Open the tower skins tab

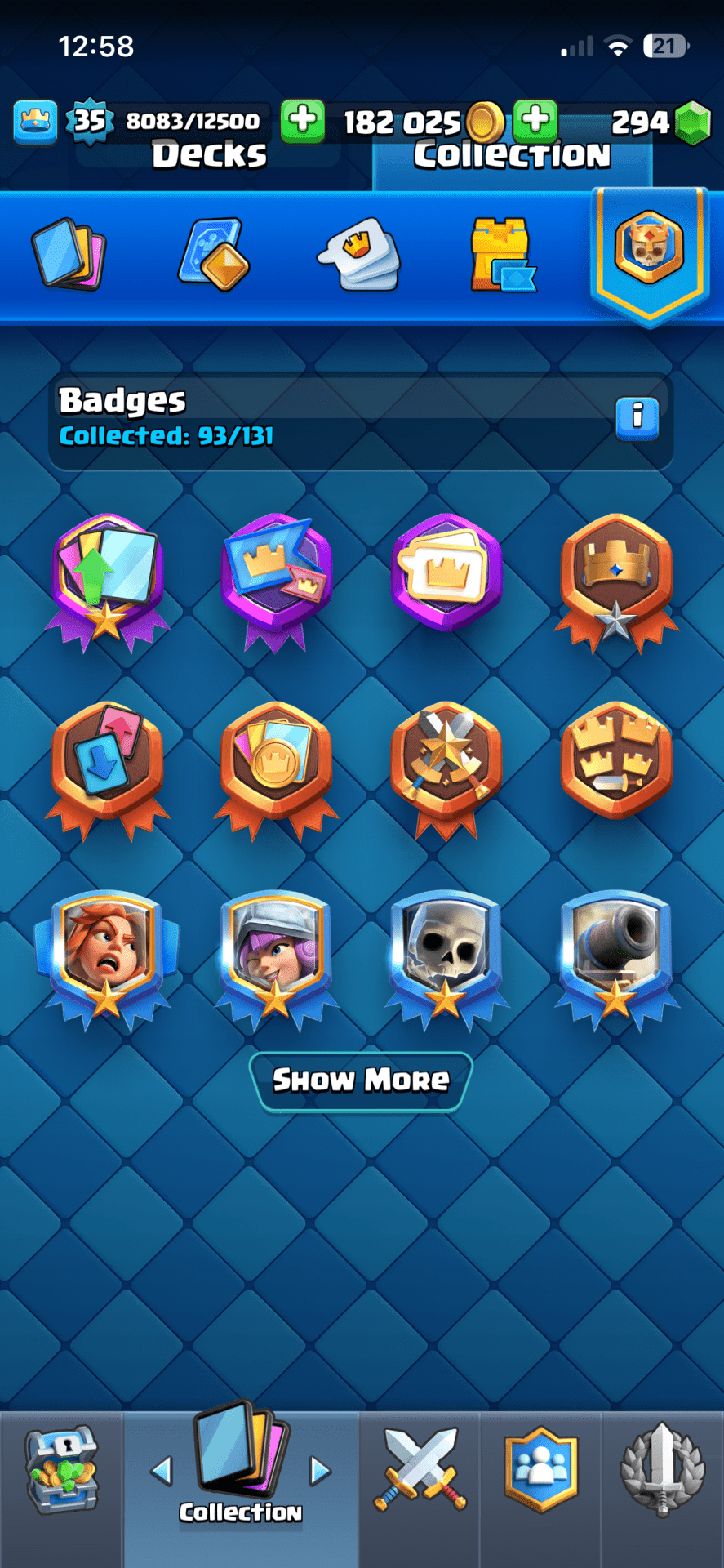502,255
